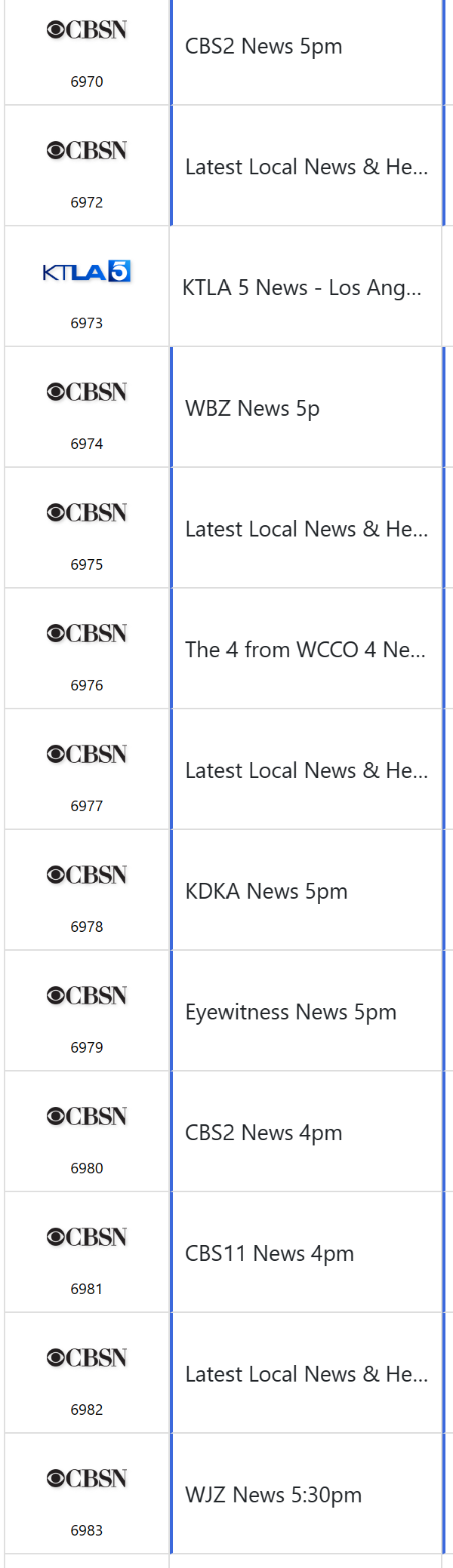The width and height of the screenshot is (453, 1568).
Task: View Latest Local News on channel 6977
Action: pyautogui.click(x=306, y=770)
